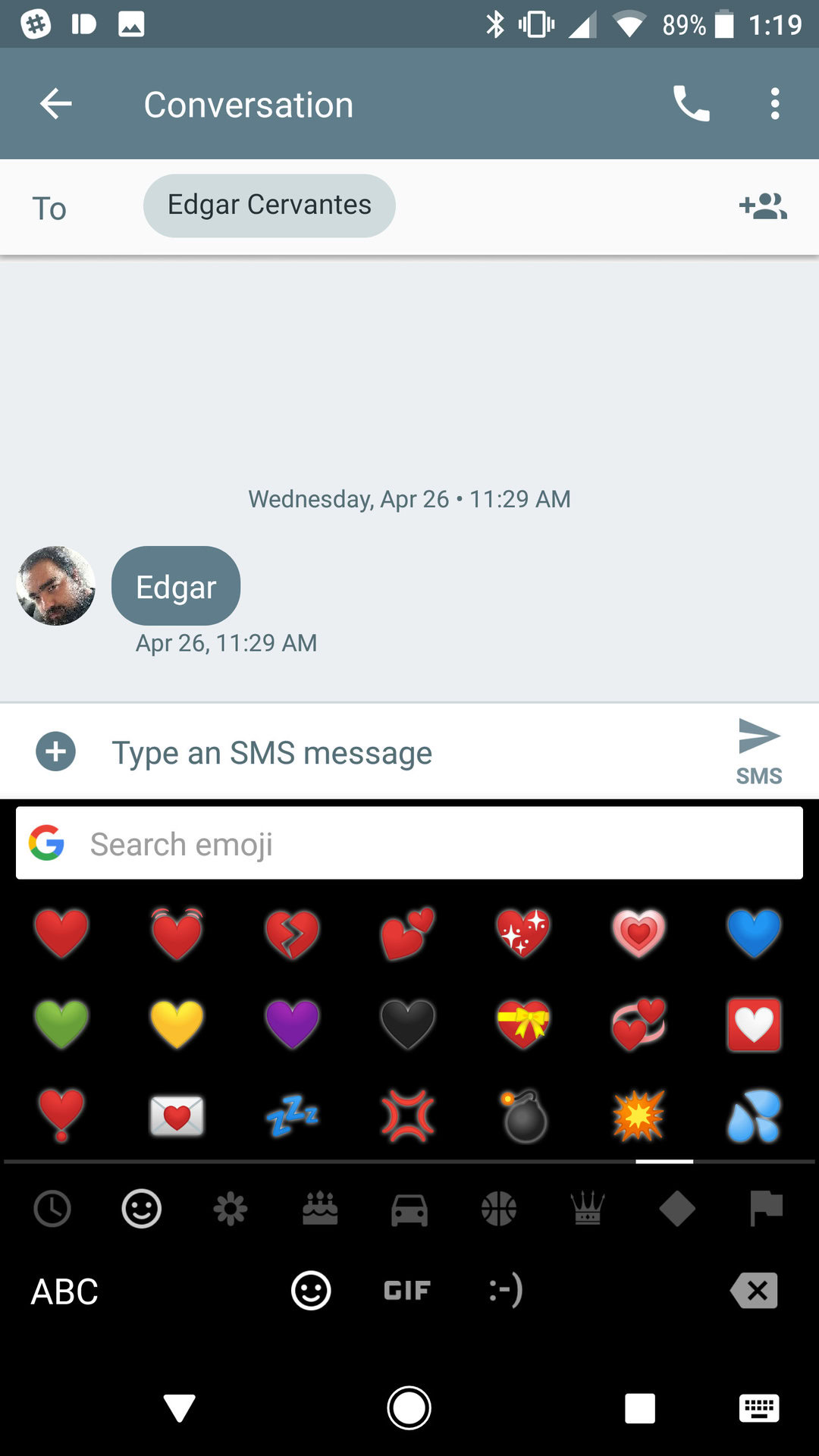Pick the purple heart emoji
Image resolution: width=819 pixels, height=1456 pixels.
tap(292, 1023)
